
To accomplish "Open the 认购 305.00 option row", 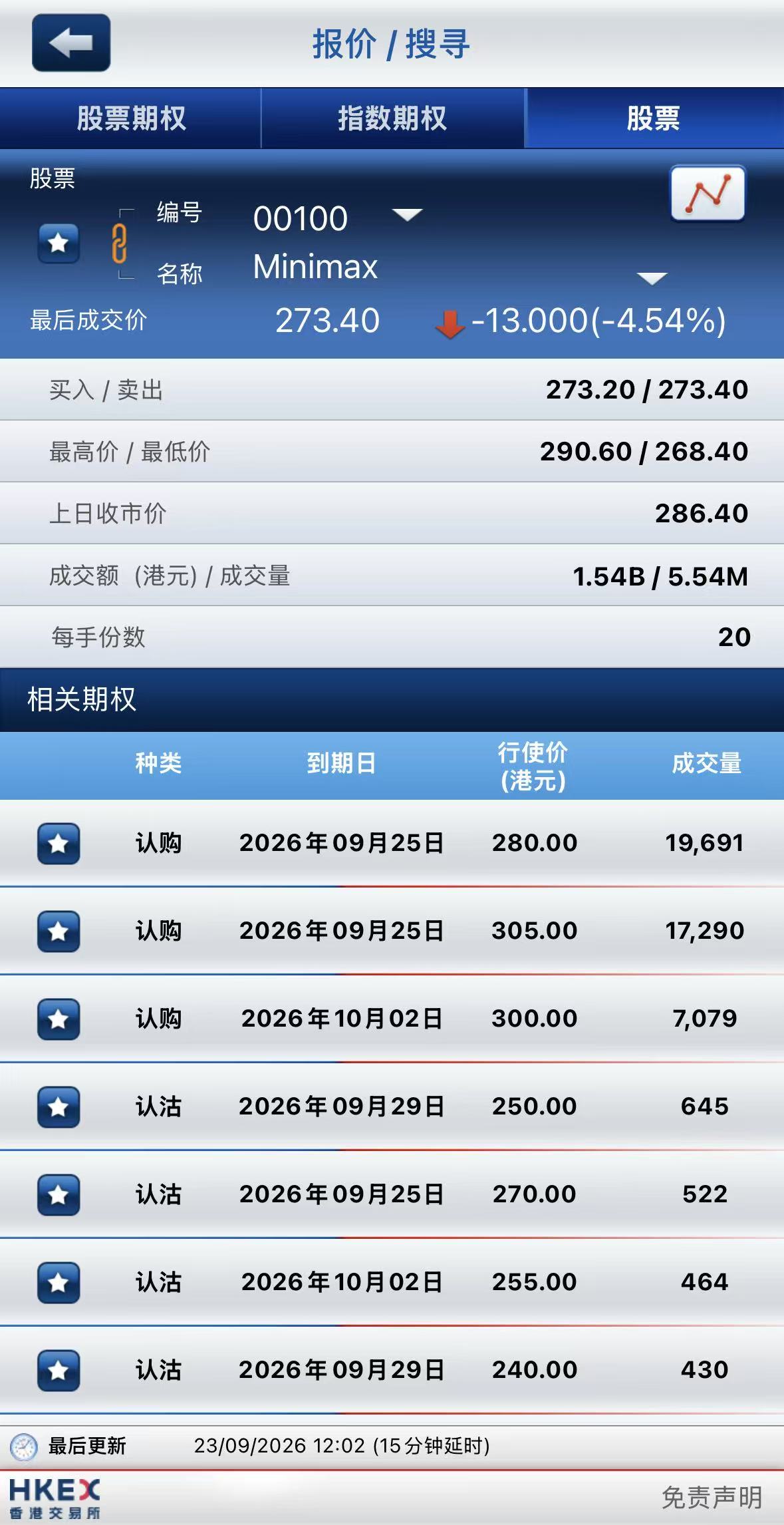I will 392,931.
